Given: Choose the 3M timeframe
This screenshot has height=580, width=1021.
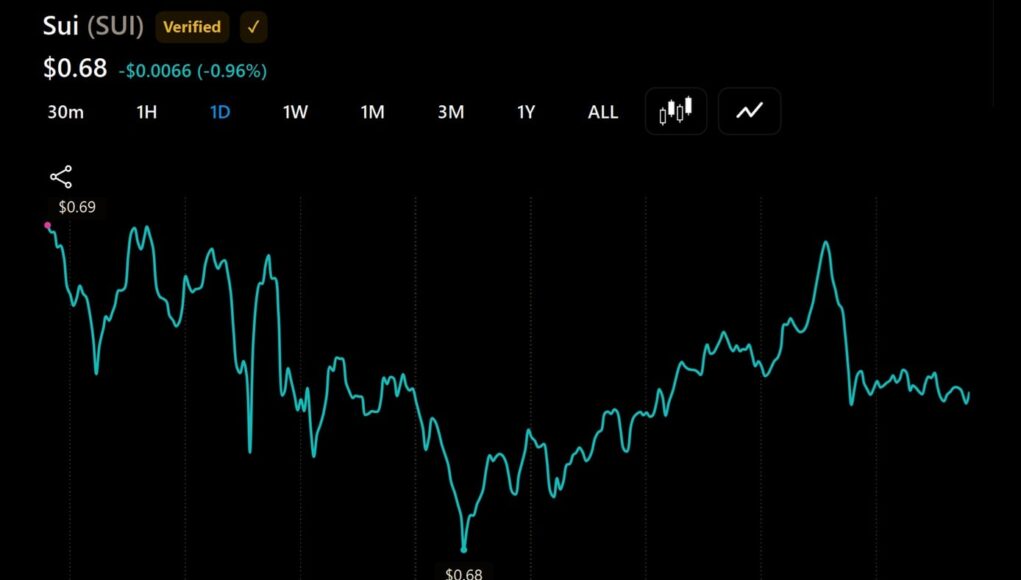Looking at the screenshot, I should [x=451, y=113].
